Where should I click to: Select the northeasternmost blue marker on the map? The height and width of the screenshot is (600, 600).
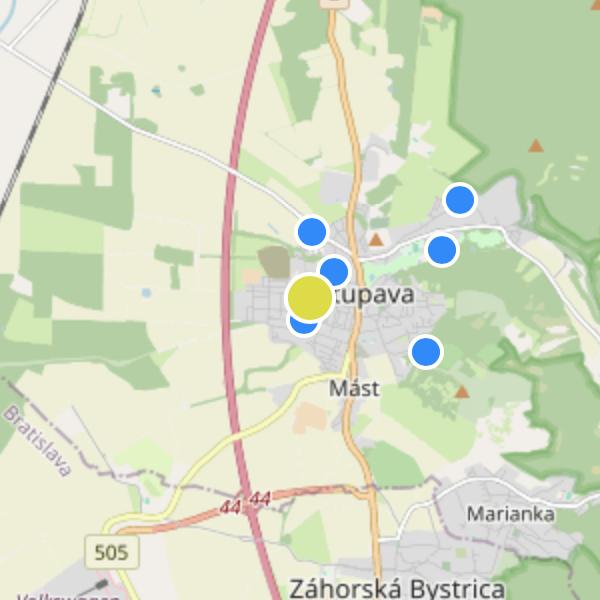[459, 200]
